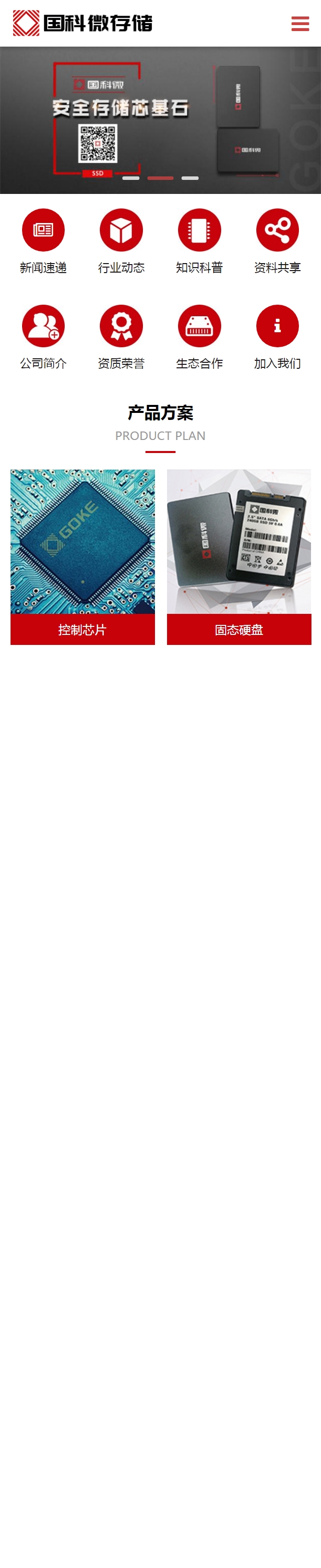This screenshot has width=321, height=1568.
Task: Select the third banner page indicator
Action: click(x=190, y=178)
